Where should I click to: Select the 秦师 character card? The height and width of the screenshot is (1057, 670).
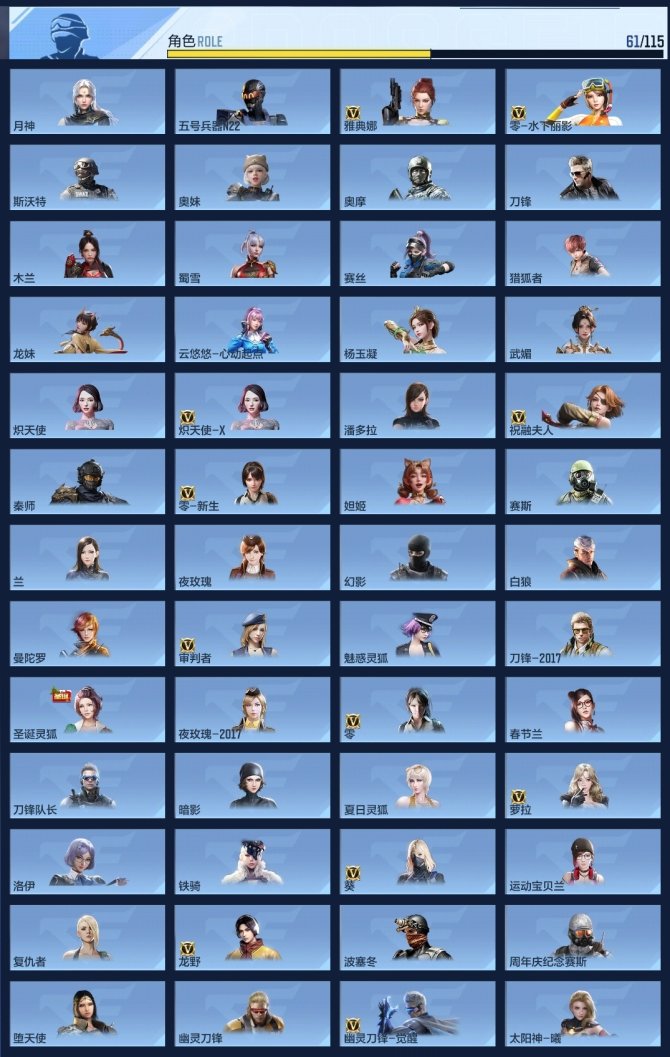click(87, 481)
